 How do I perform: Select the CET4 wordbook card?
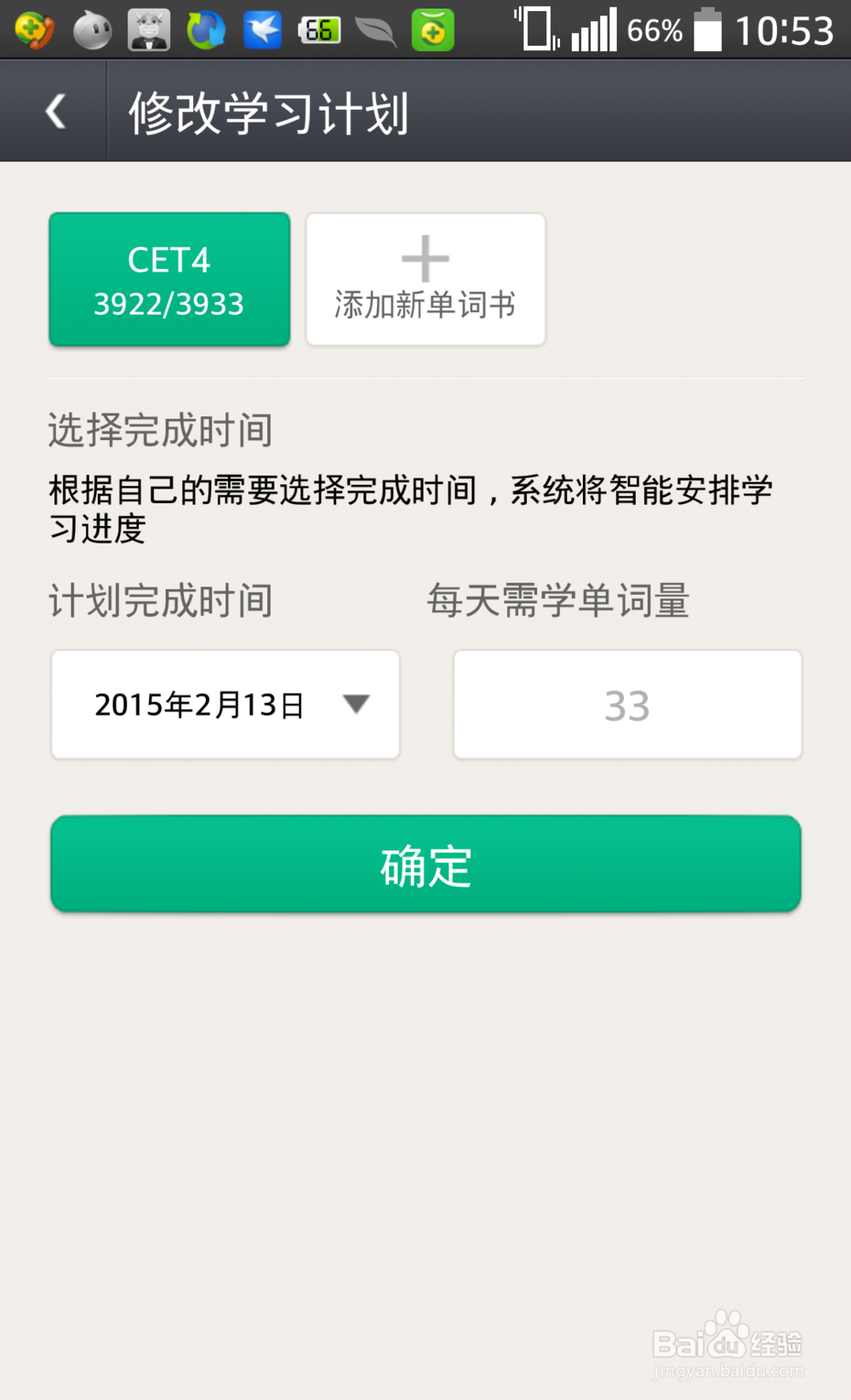[x=168, y=279]
